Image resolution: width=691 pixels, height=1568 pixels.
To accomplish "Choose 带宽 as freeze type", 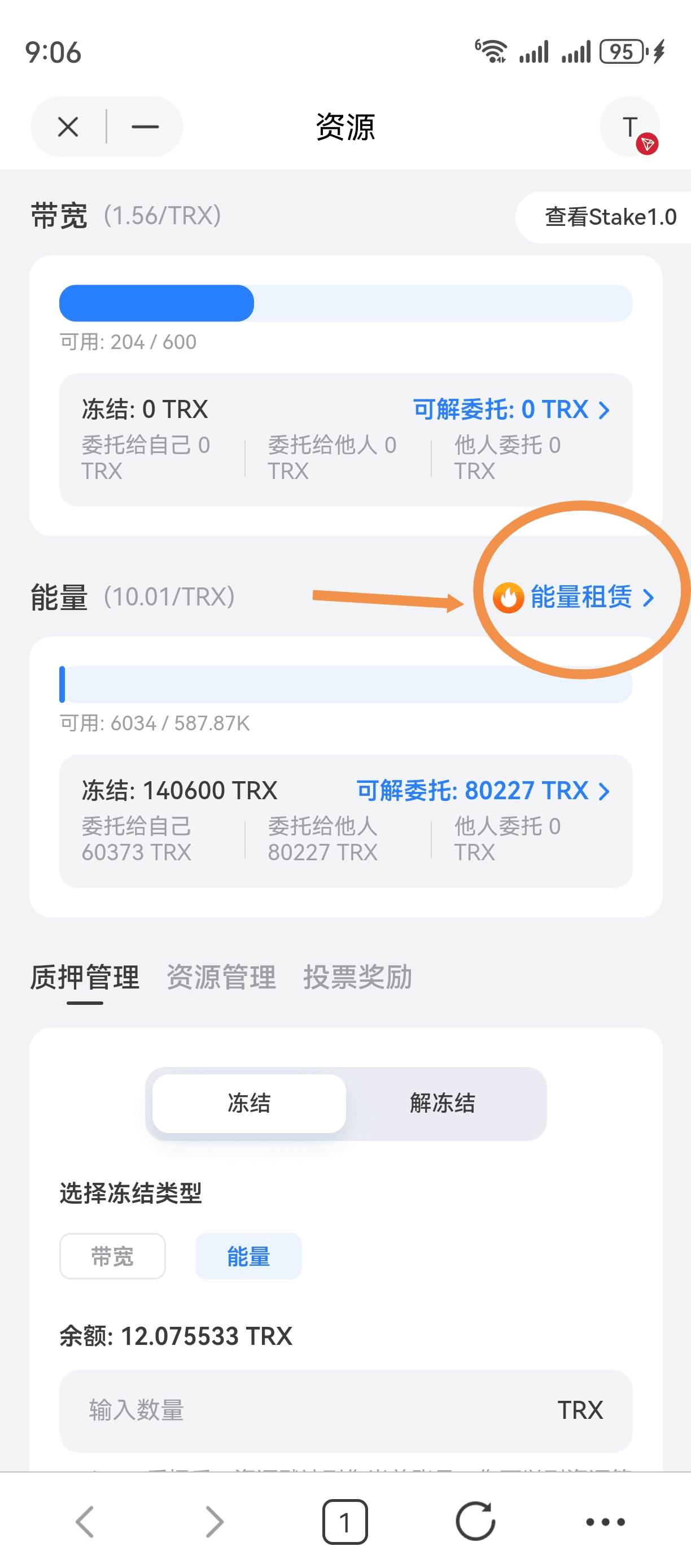I will (112, 1256).
